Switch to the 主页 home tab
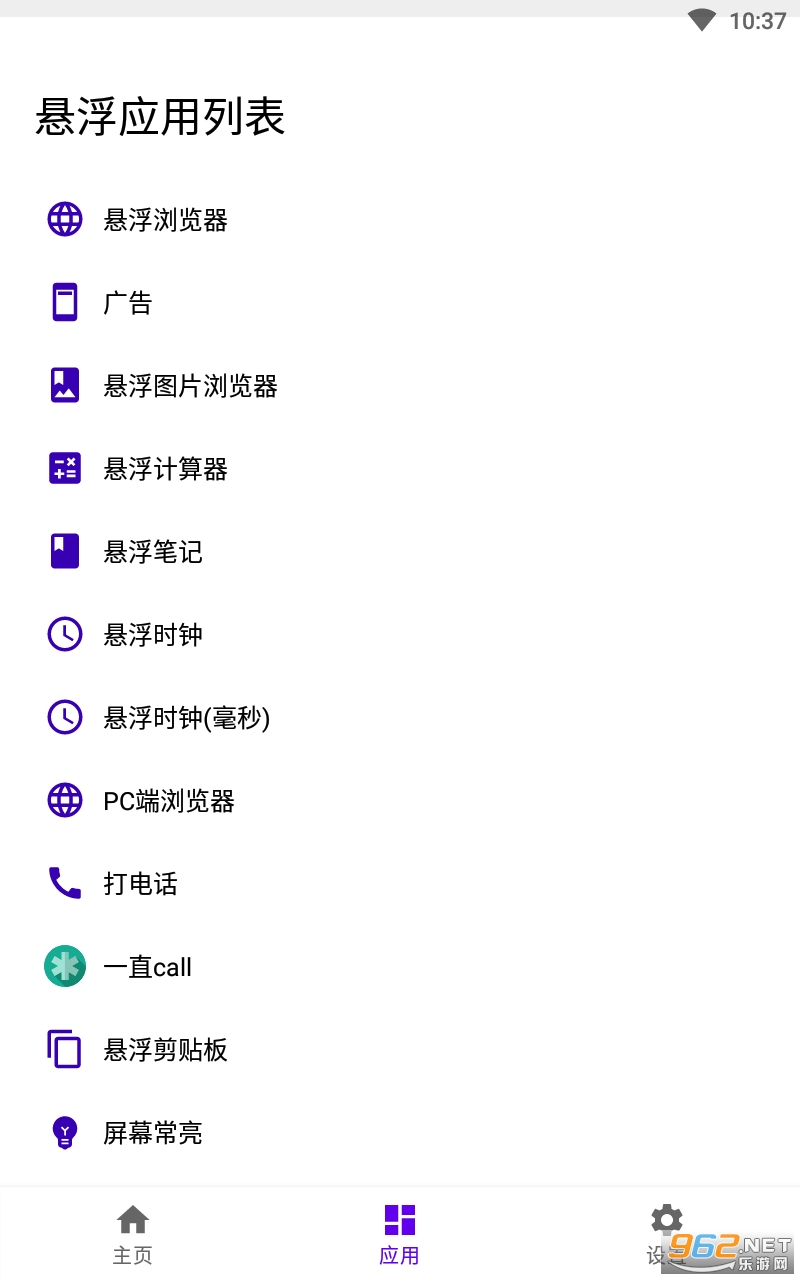The image size is (800, 1280). point(133,1234)
